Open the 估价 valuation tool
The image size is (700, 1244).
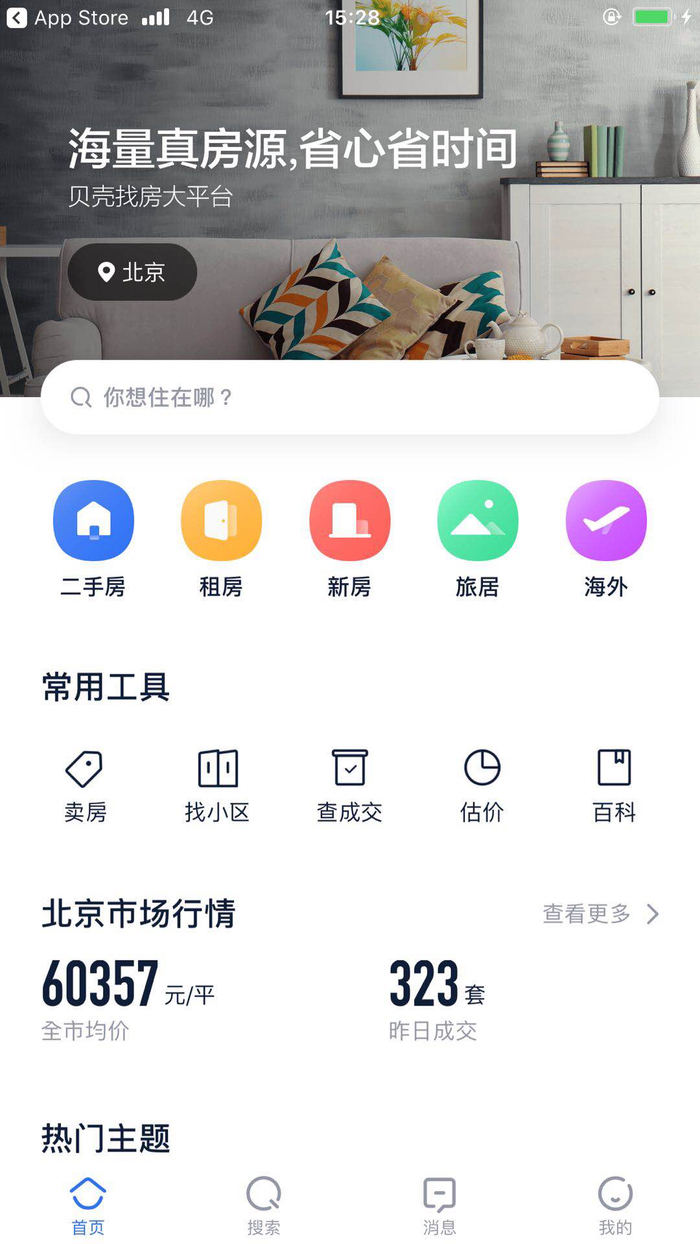pyautogui.click(x=482, y=786)
